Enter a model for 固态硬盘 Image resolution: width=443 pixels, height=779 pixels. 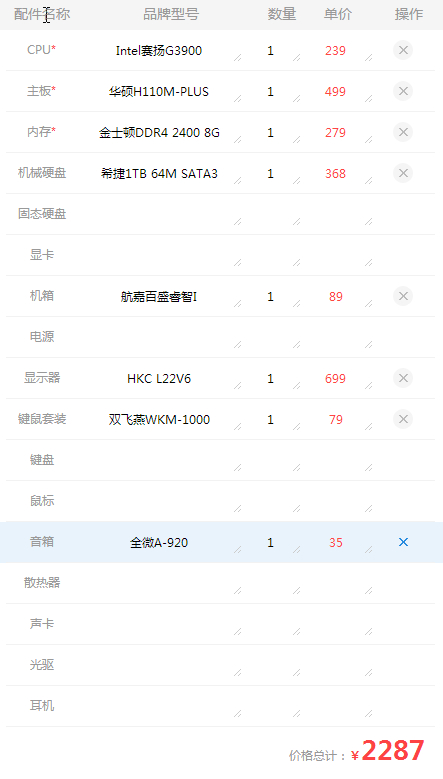159,215
